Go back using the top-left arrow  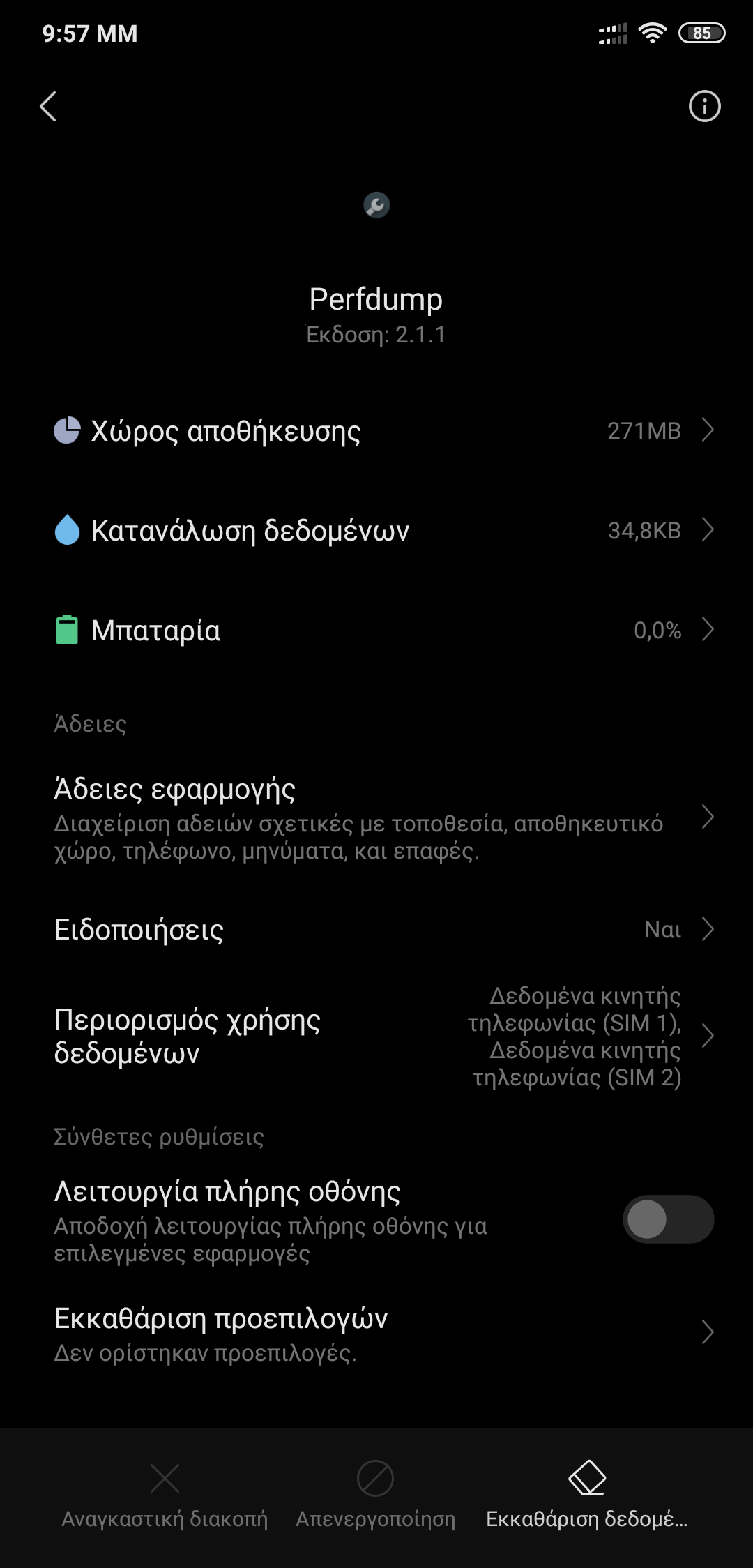pyautogui.click(x=47, y=107)
